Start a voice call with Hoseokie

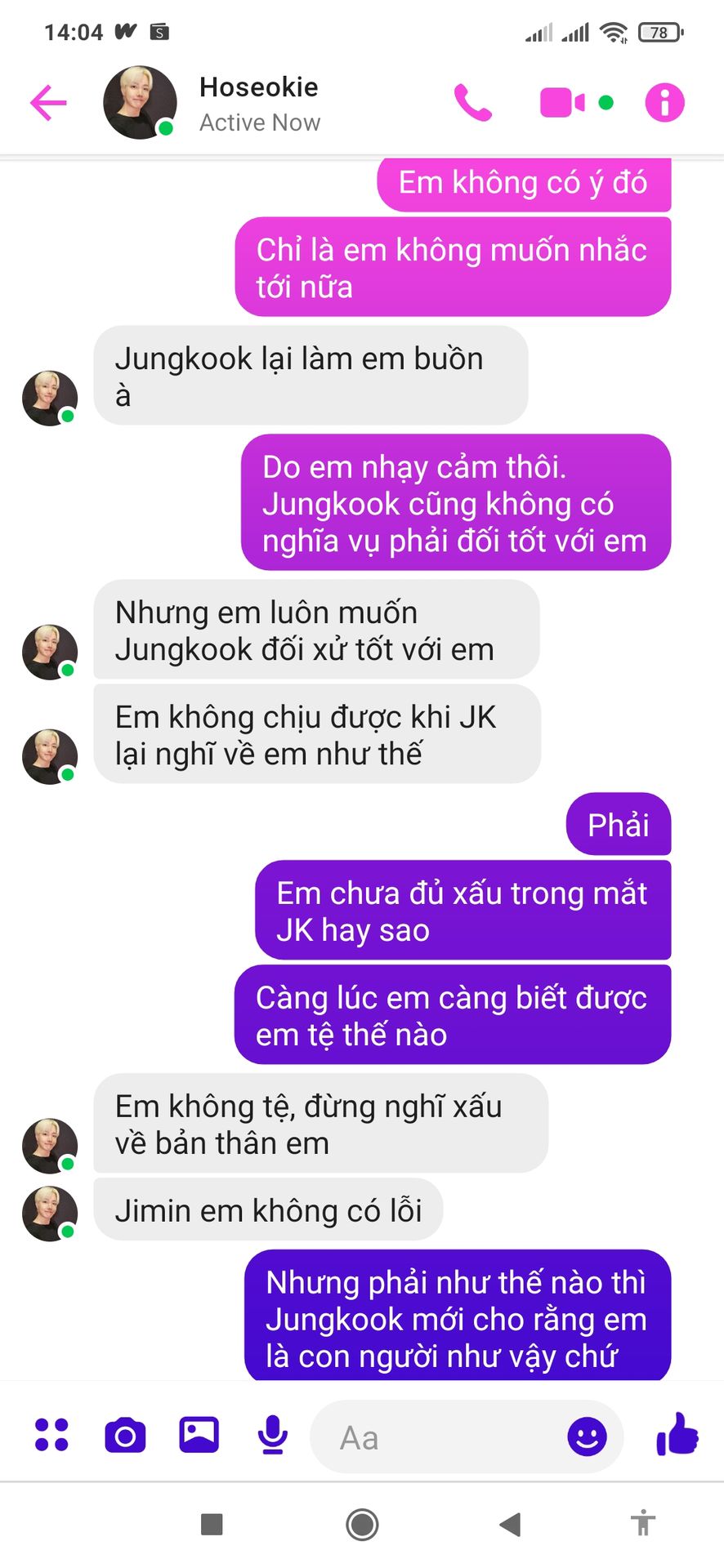473,103
